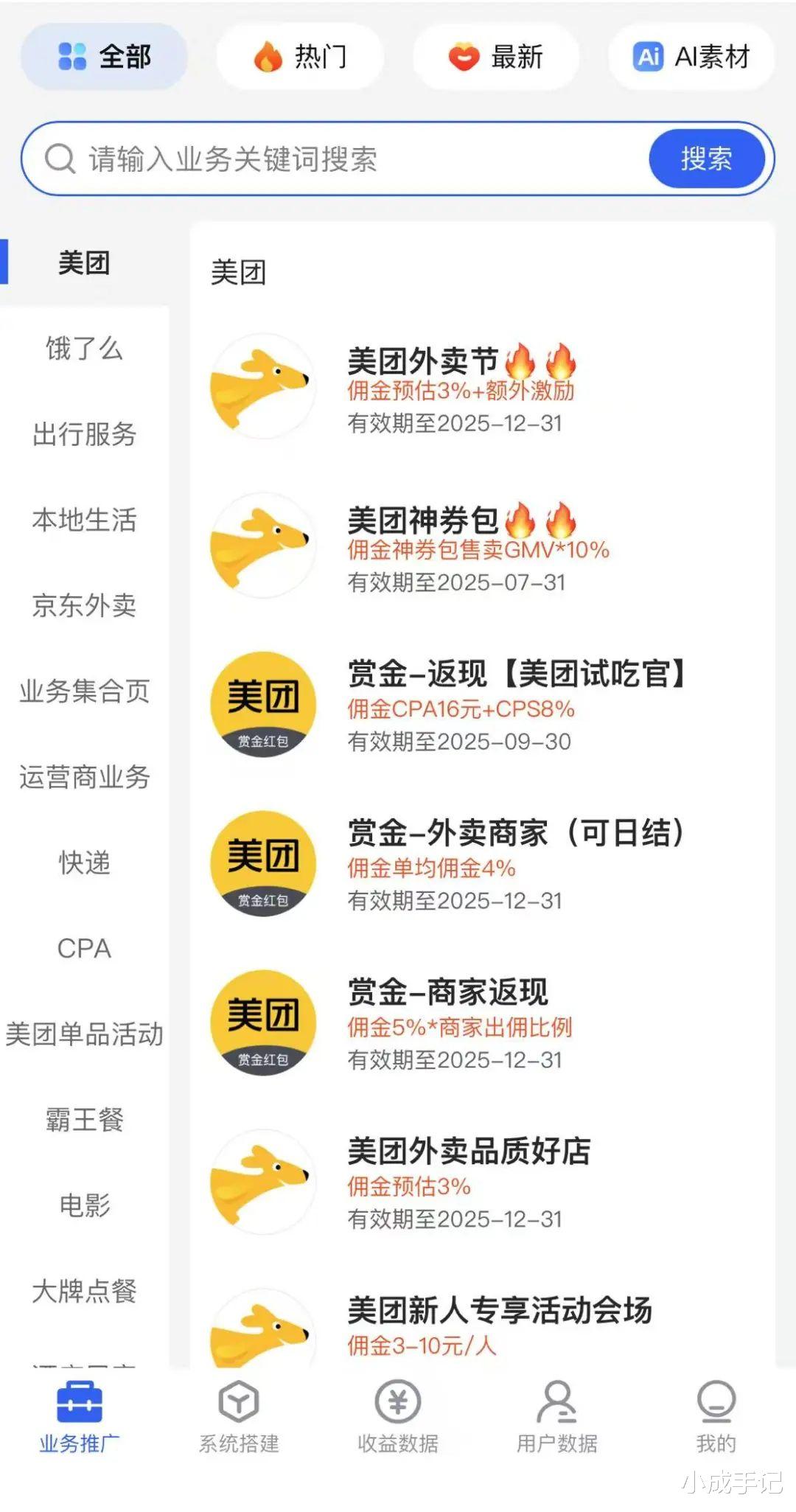Select 饿了么 in the sidebar
This screenshot has width=796, height=1512.
pos(84,348)
